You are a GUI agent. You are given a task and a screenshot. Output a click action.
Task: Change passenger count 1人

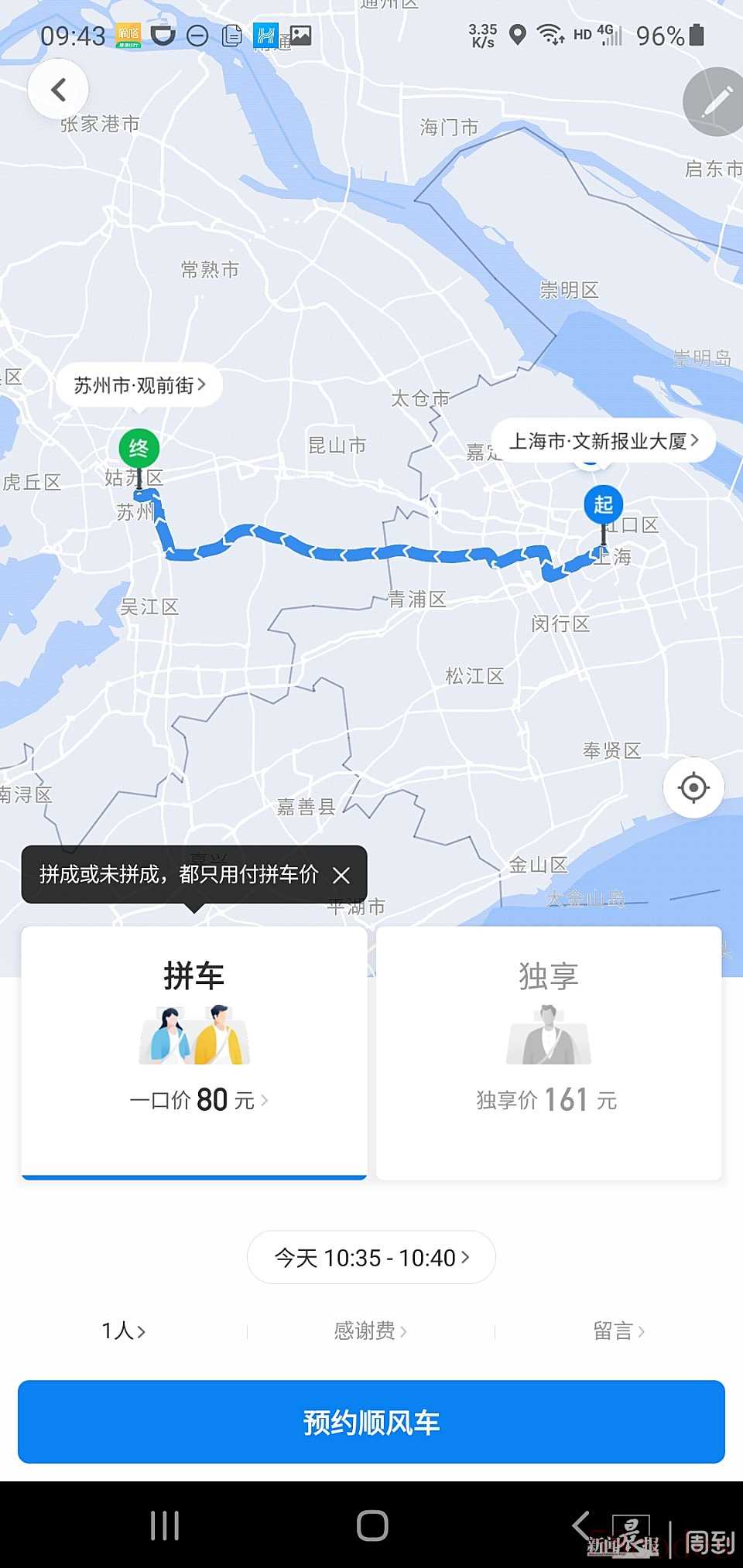(124, 1331)
